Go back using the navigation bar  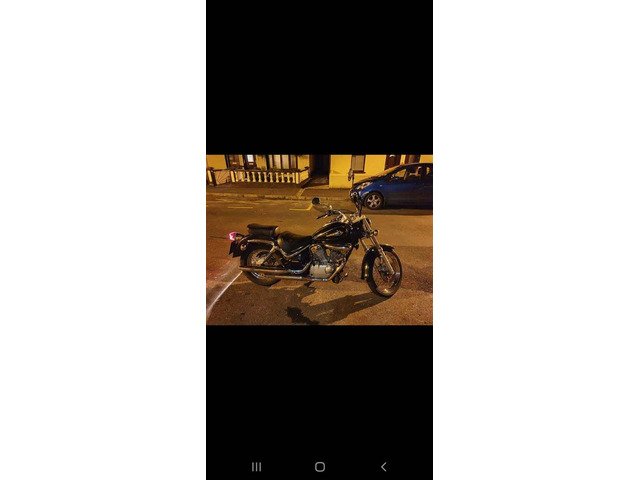click(x=383, y=466)
